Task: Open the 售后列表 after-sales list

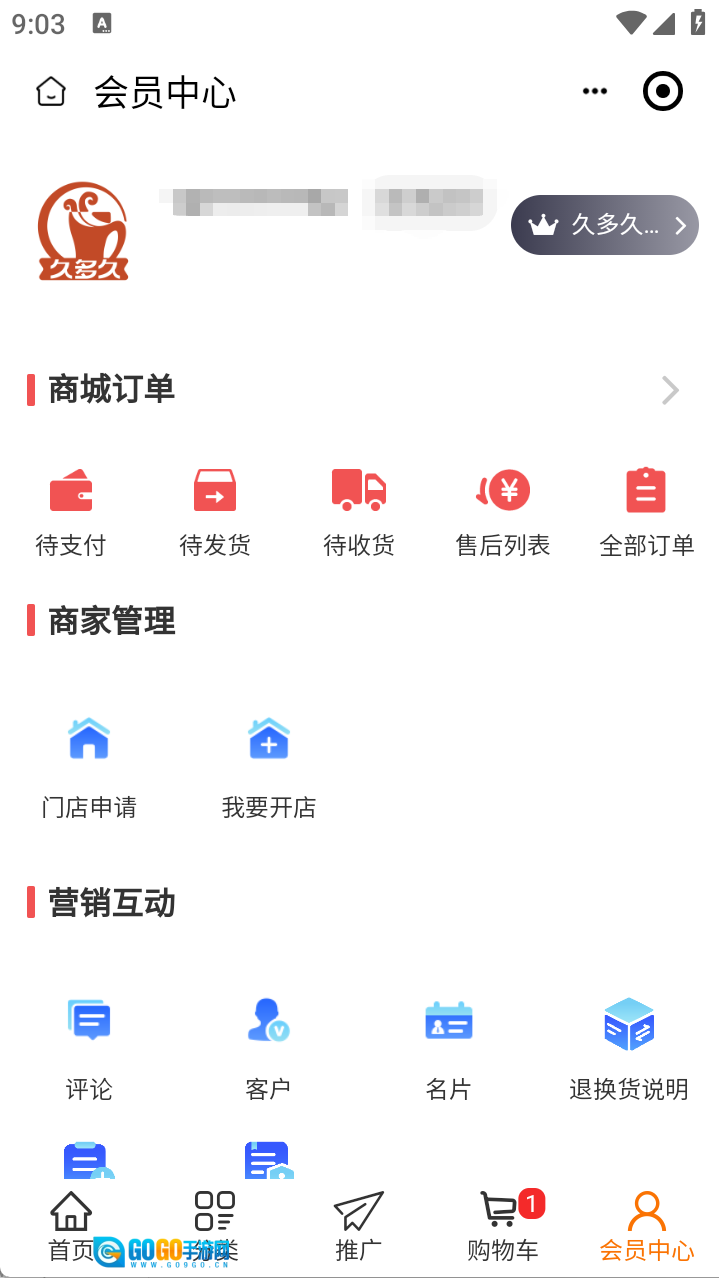Action: click(503, 512)
